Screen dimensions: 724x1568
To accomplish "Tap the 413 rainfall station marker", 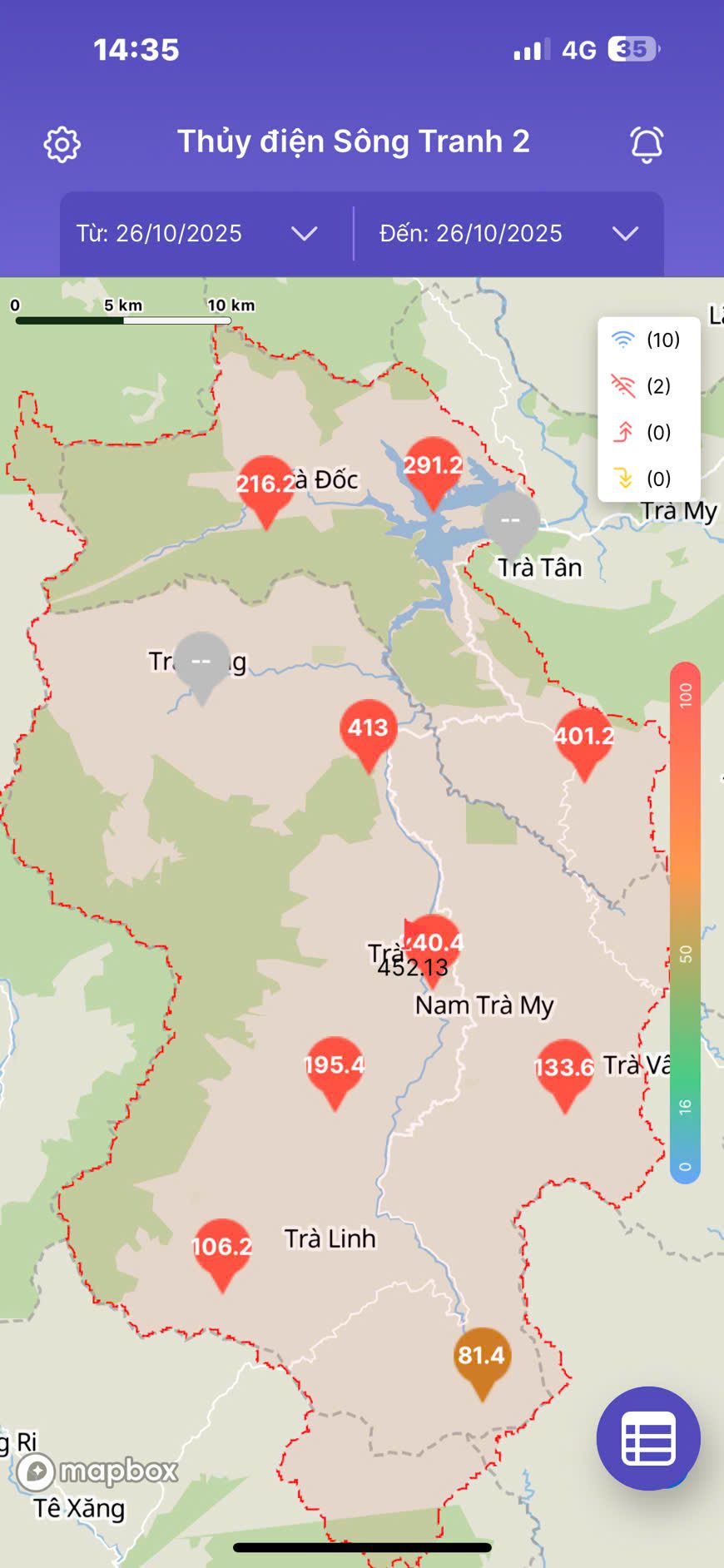I will 368,730.
